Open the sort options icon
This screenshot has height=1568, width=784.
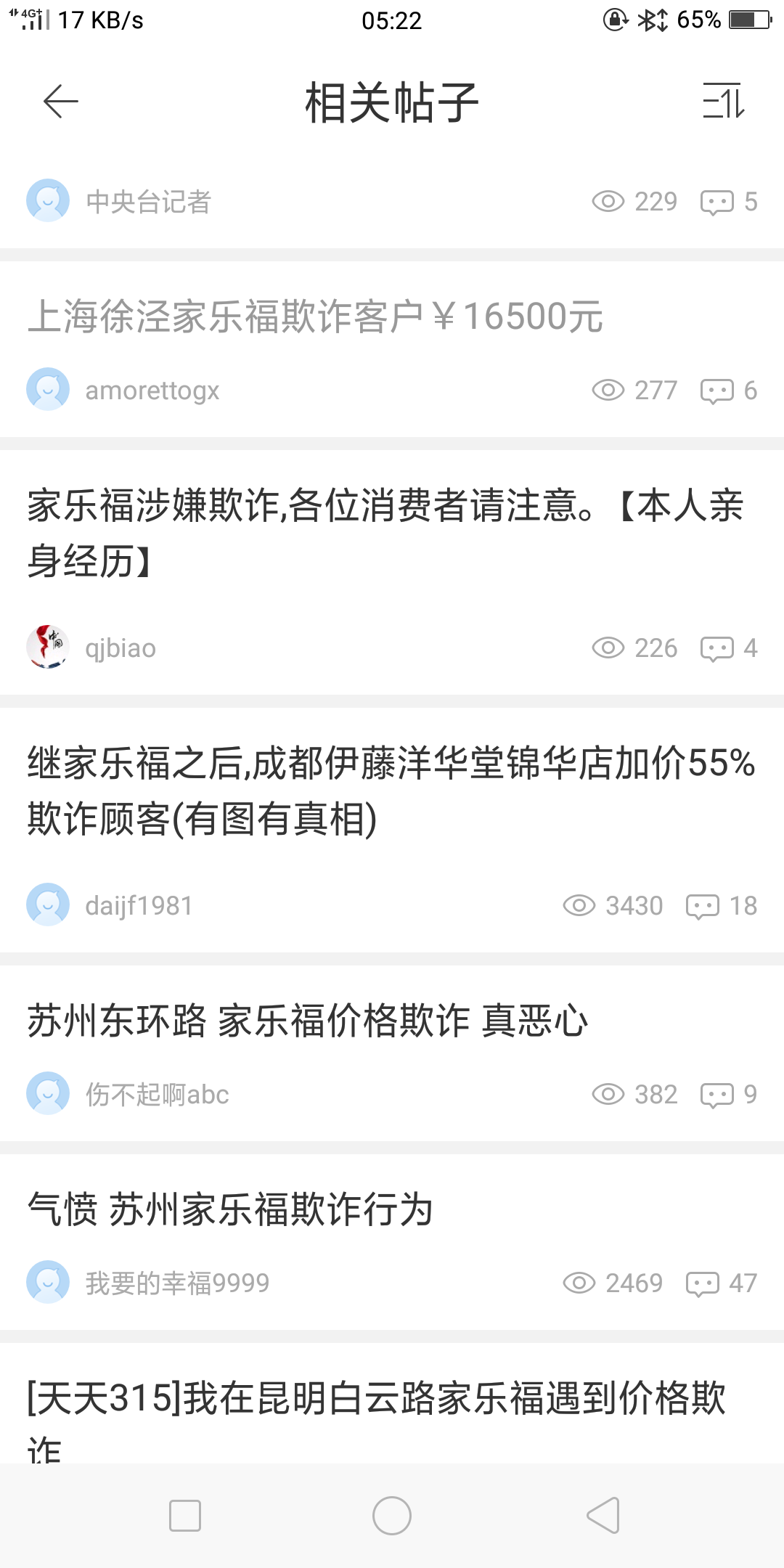point(723,102)
